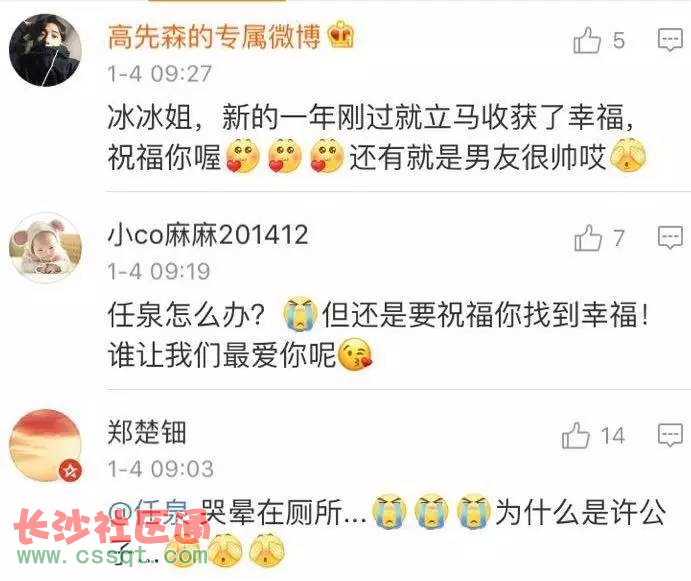Open username link 郑楚钿
Image resolution: width=691 pixels, height=581 pixels.
pyautogui.click(x=147, y=432)
